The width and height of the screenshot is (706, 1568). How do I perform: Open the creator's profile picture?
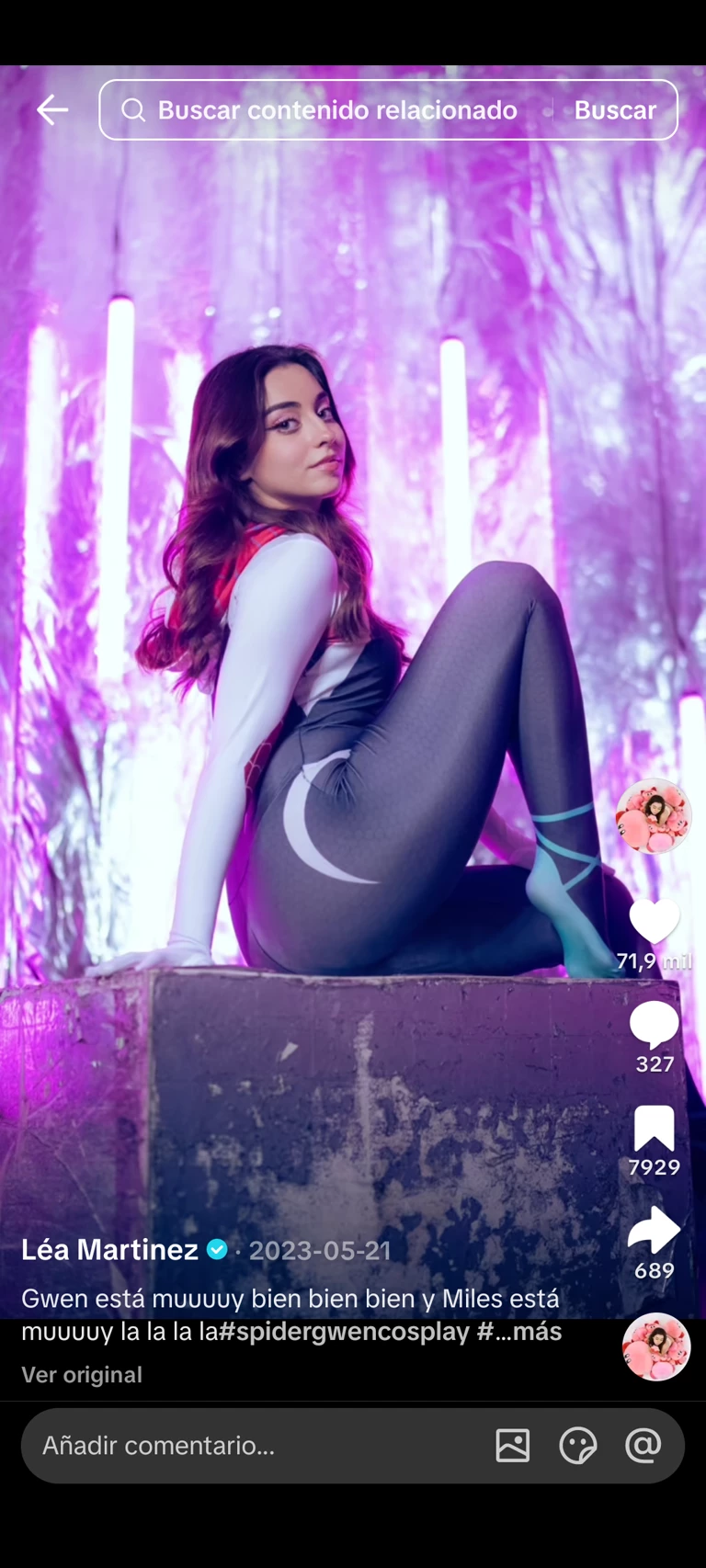tap(653, 816)
